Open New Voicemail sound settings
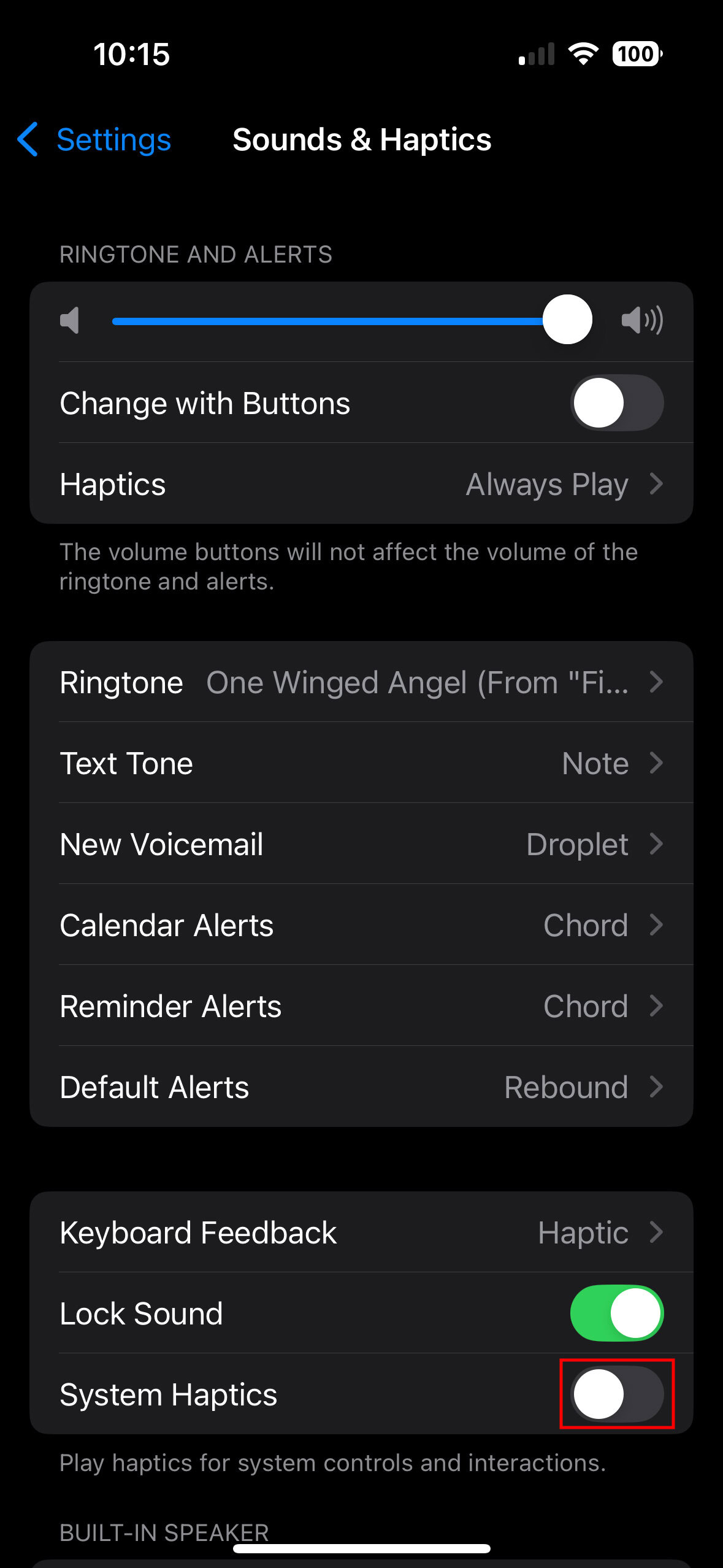Image resolution: width=723 pixels, height=1568 pixels. coord(361,844)
